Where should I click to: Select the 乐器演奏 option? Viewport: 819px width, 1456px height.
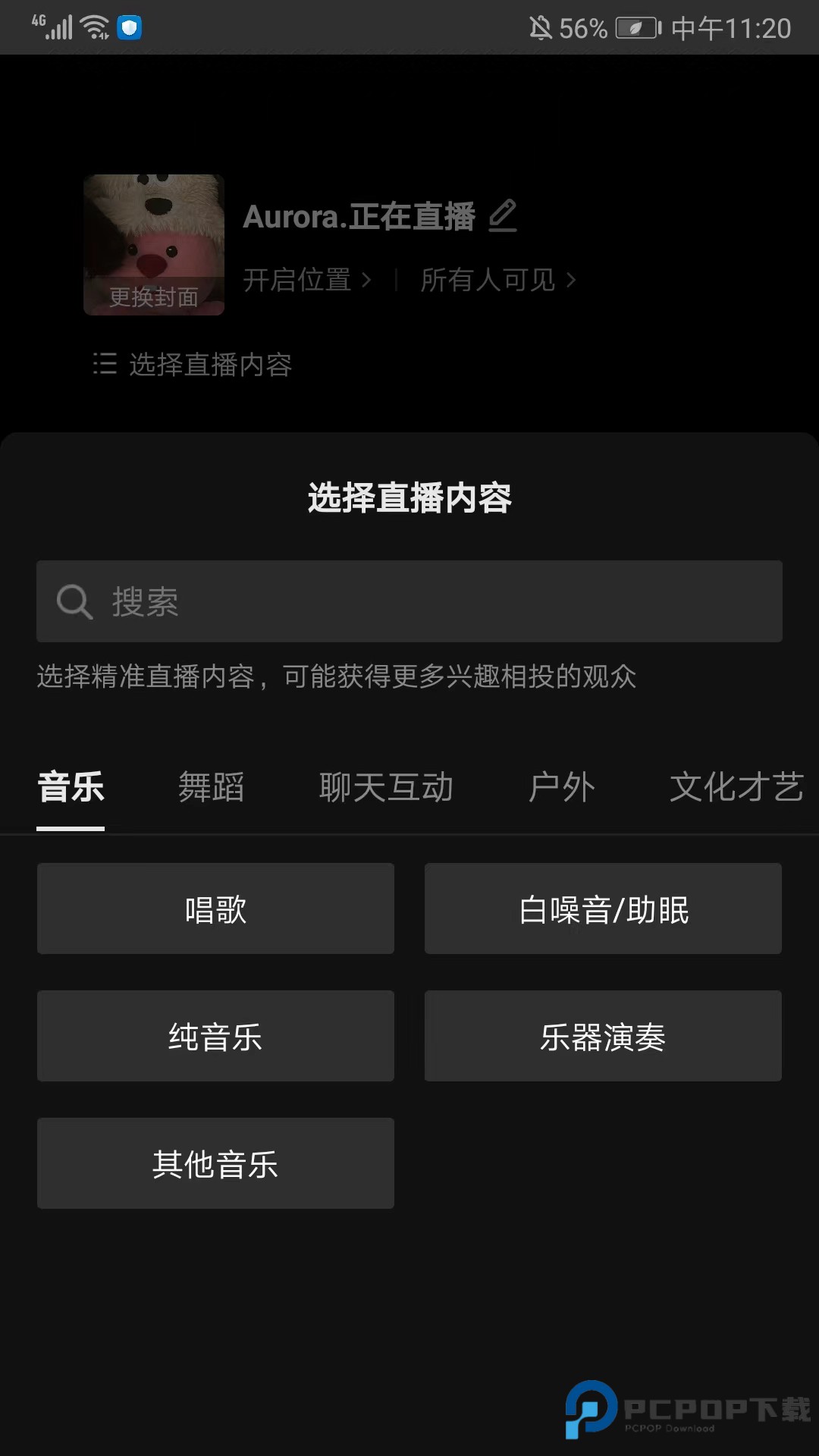[603, 1036]
